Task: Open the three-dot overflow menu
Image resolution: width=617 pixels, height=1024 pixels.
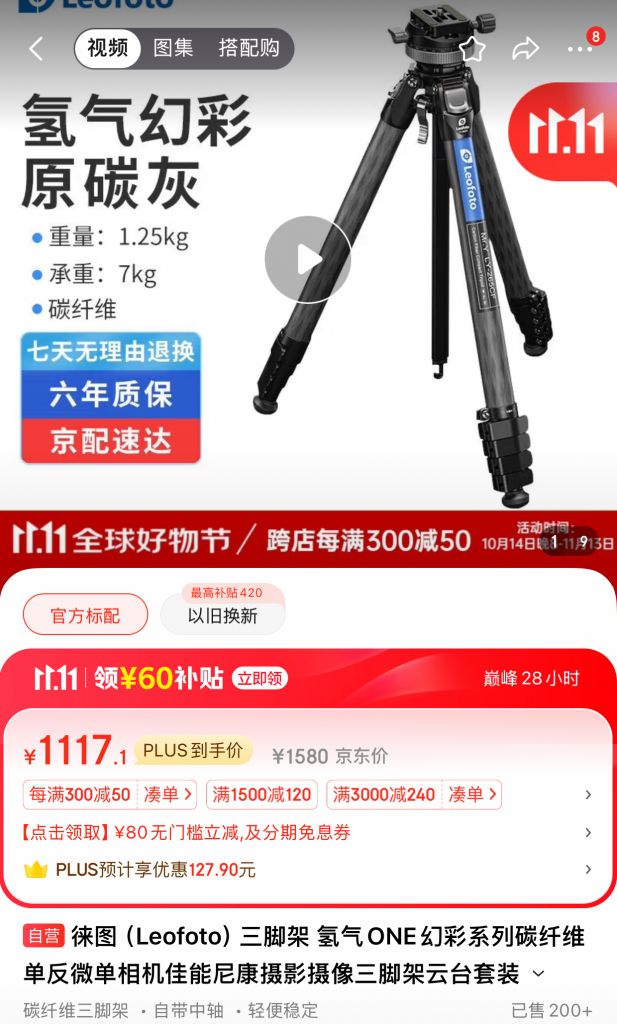Action: (x=579, y=49)
